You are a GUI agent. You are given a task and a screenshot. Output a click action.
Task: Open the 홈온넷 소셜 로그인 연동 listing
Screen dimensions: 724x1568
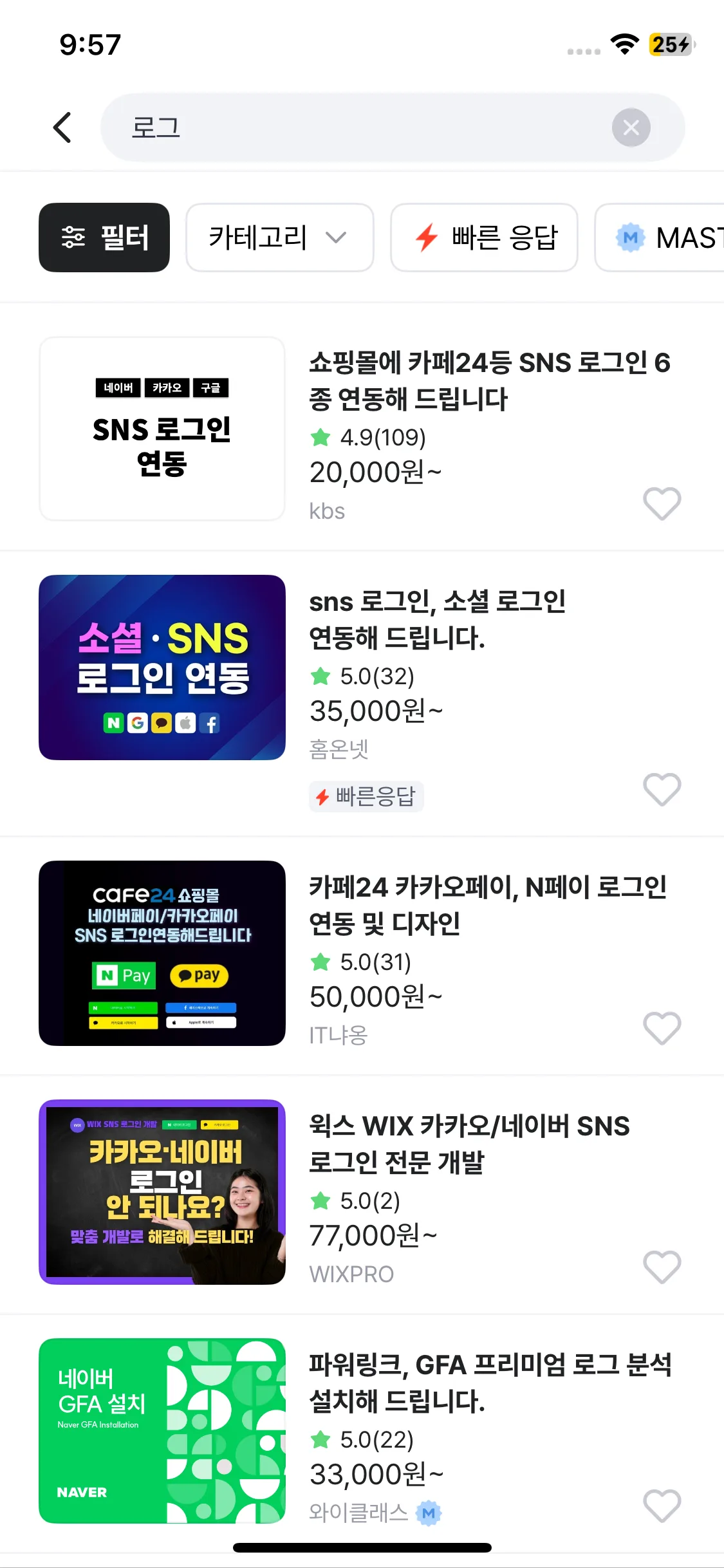438,619
